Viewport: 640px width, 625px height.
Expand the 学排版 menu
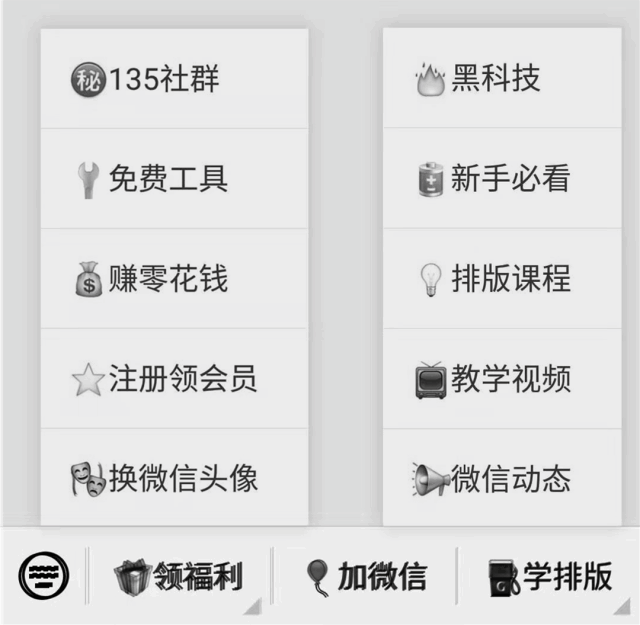[x=550, y=577]
